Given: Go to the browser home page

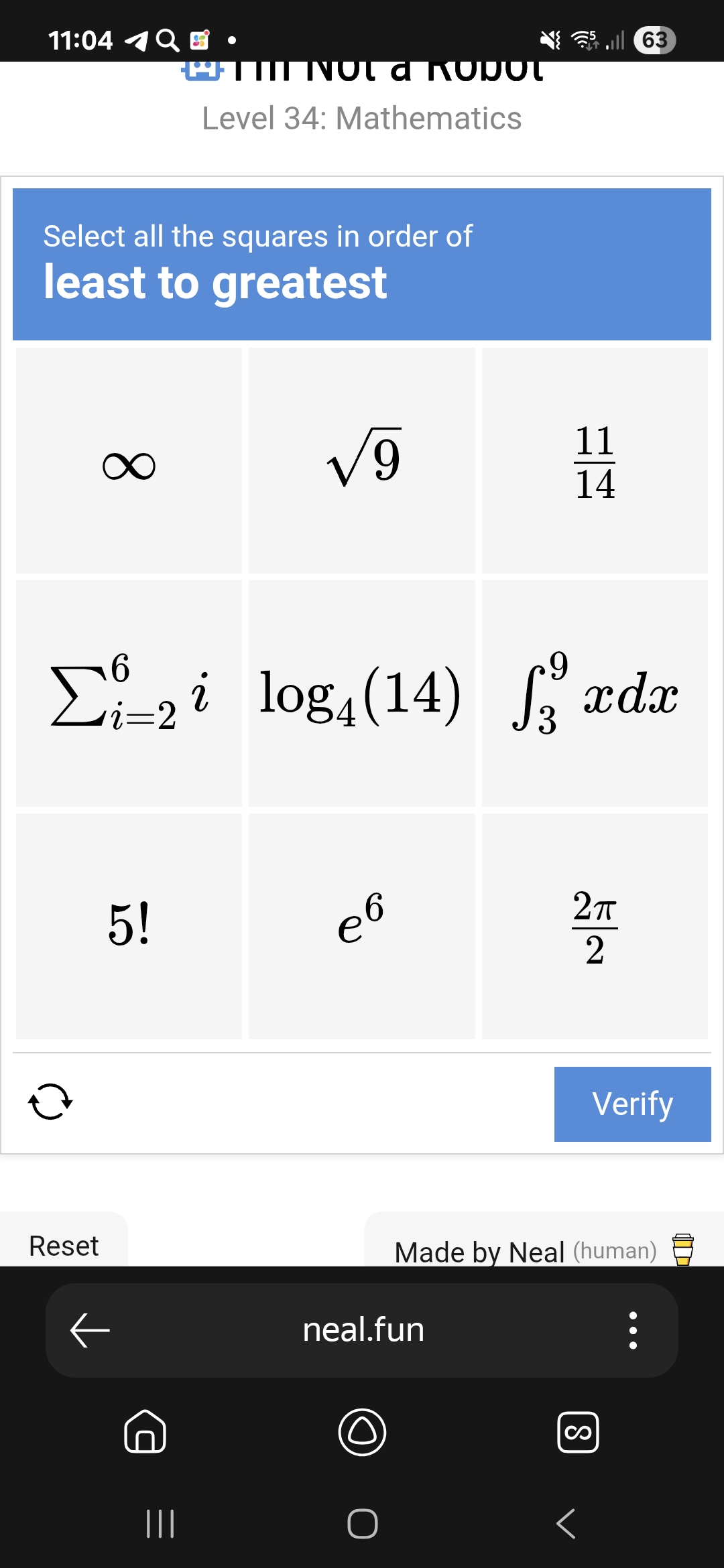Looking at the screenshot, I should (145, 1431).
